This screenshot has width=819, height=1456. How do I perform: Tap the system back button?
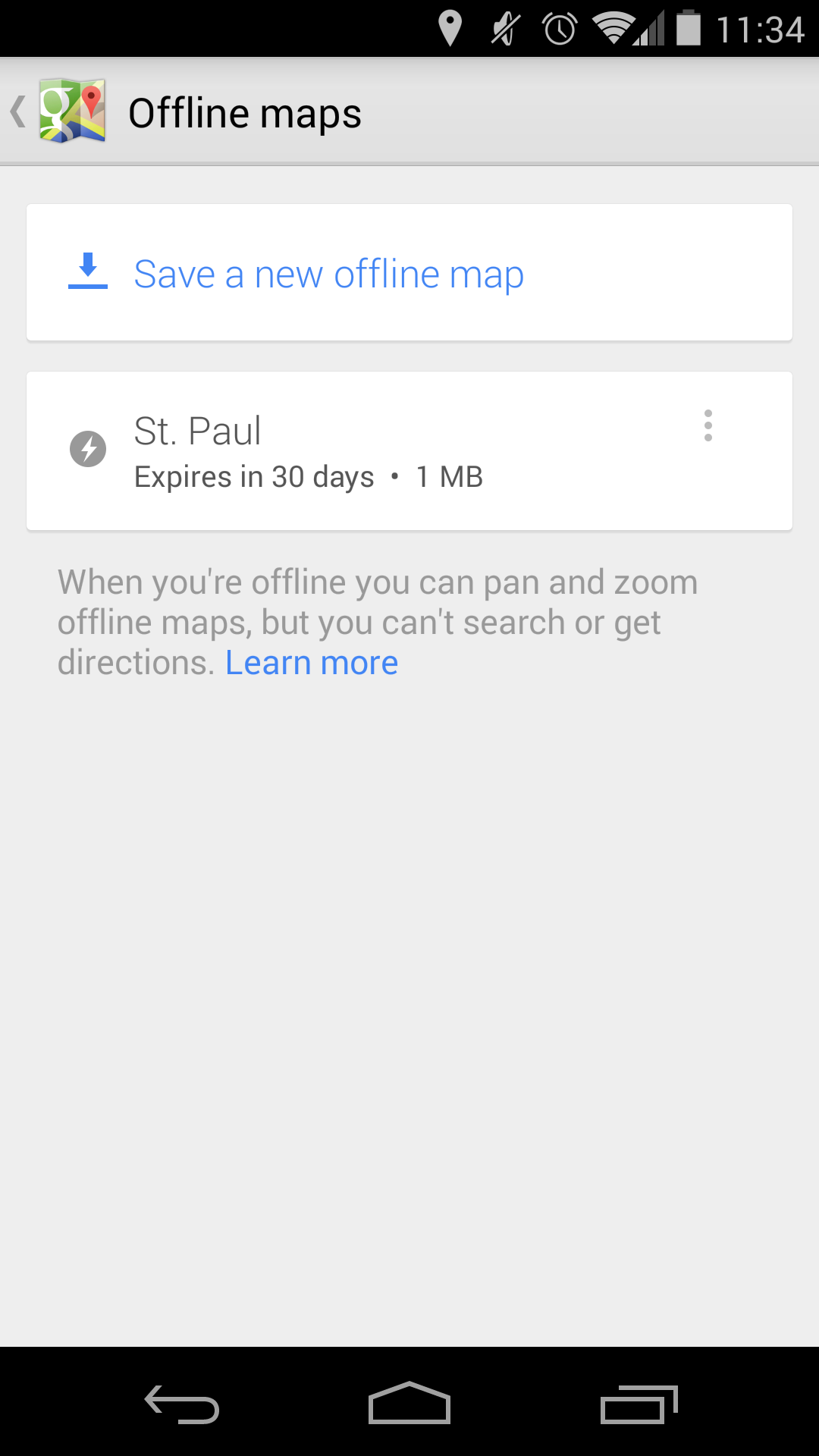[182, 1403]
